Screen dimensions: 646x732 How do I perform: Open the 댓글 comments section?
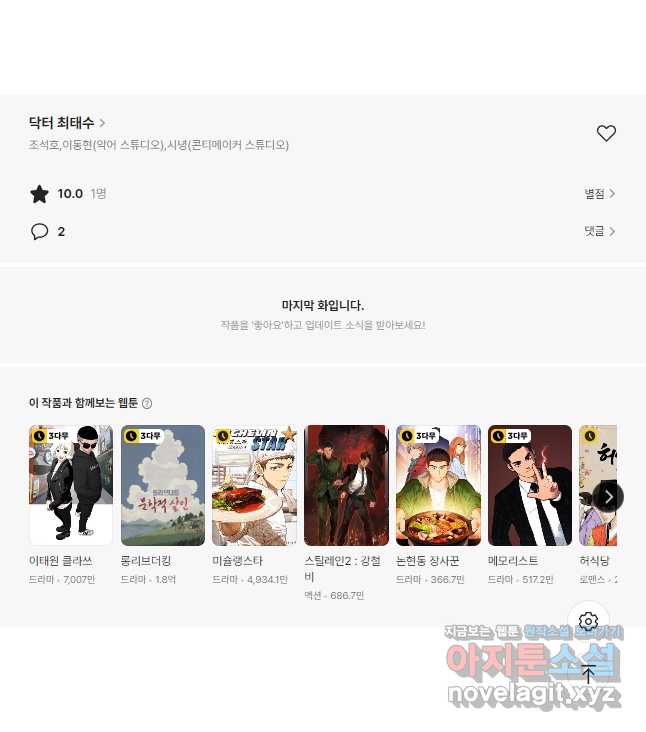click(x=599, y=231)
